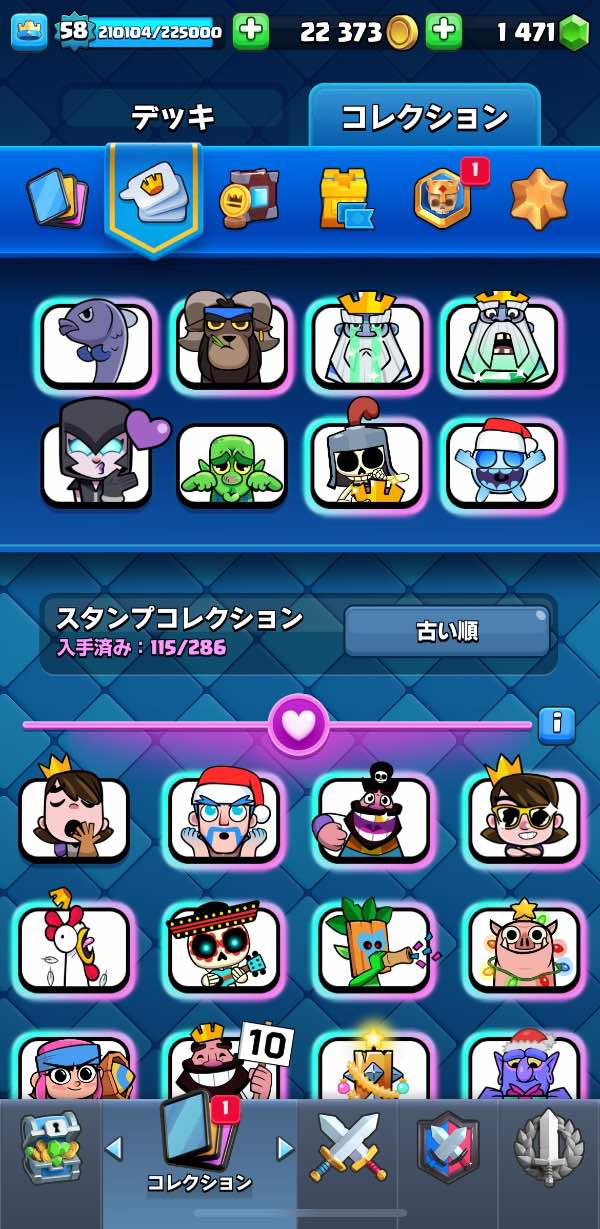Change sort order with 古い順 button

(x=447, y=631)
